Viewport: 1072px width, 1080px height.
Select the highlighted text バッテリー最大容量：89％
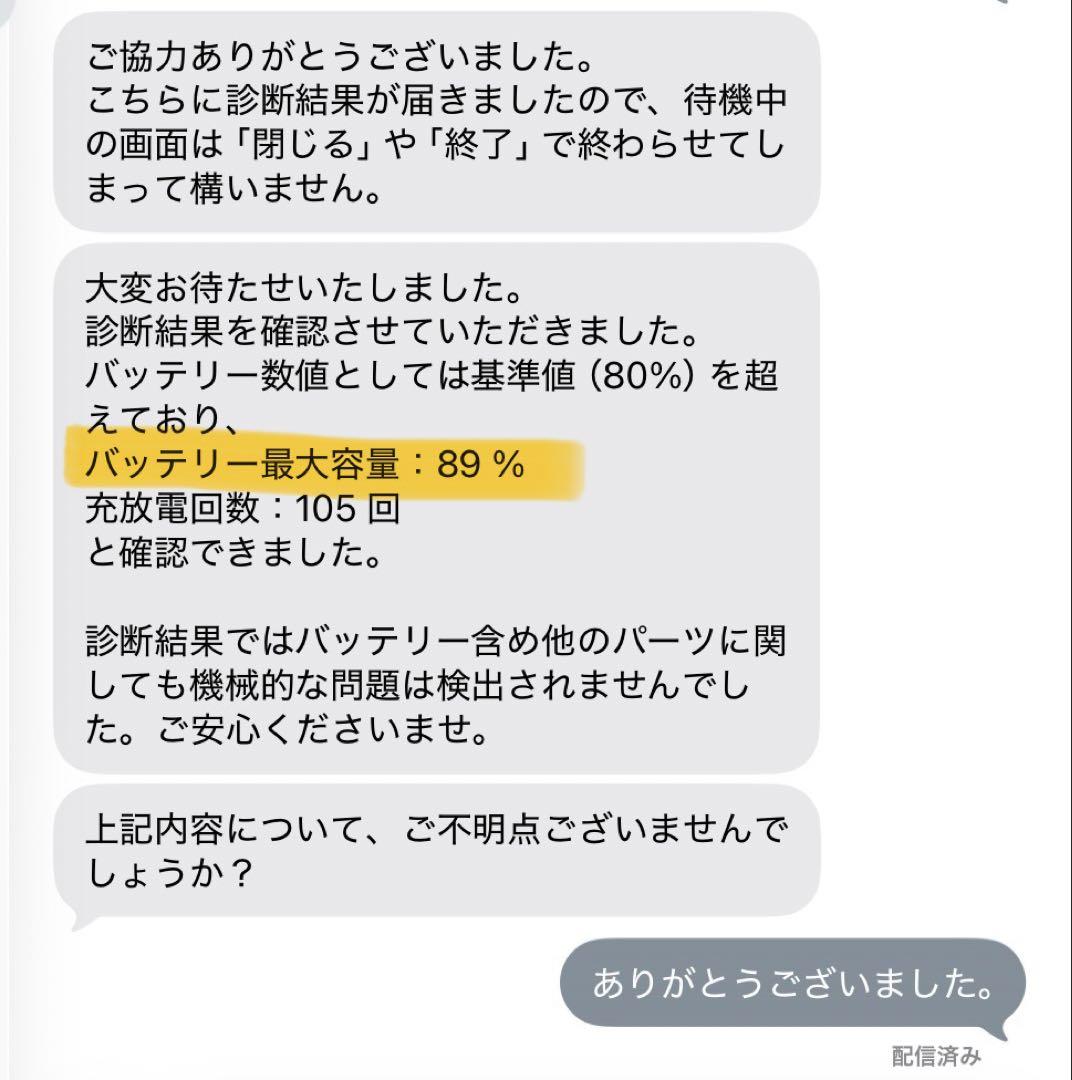310,463
